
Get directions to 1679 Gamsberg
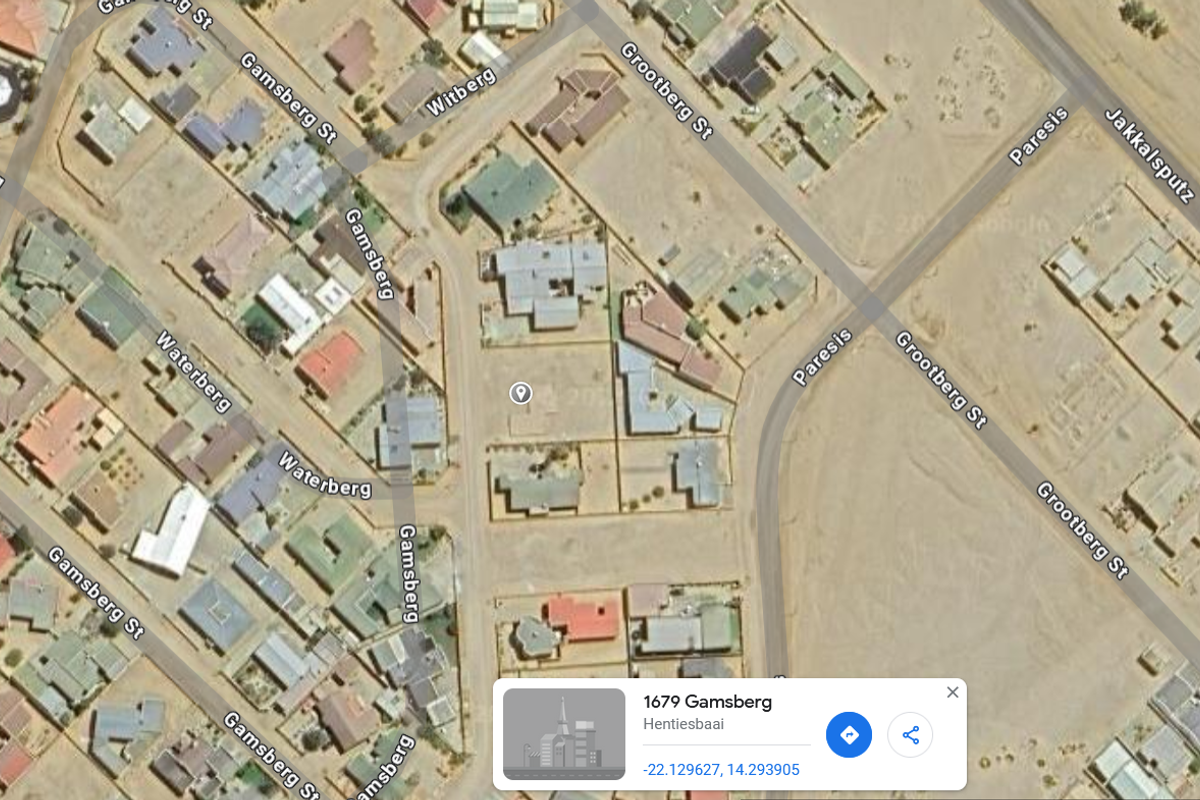coord(849,735)
